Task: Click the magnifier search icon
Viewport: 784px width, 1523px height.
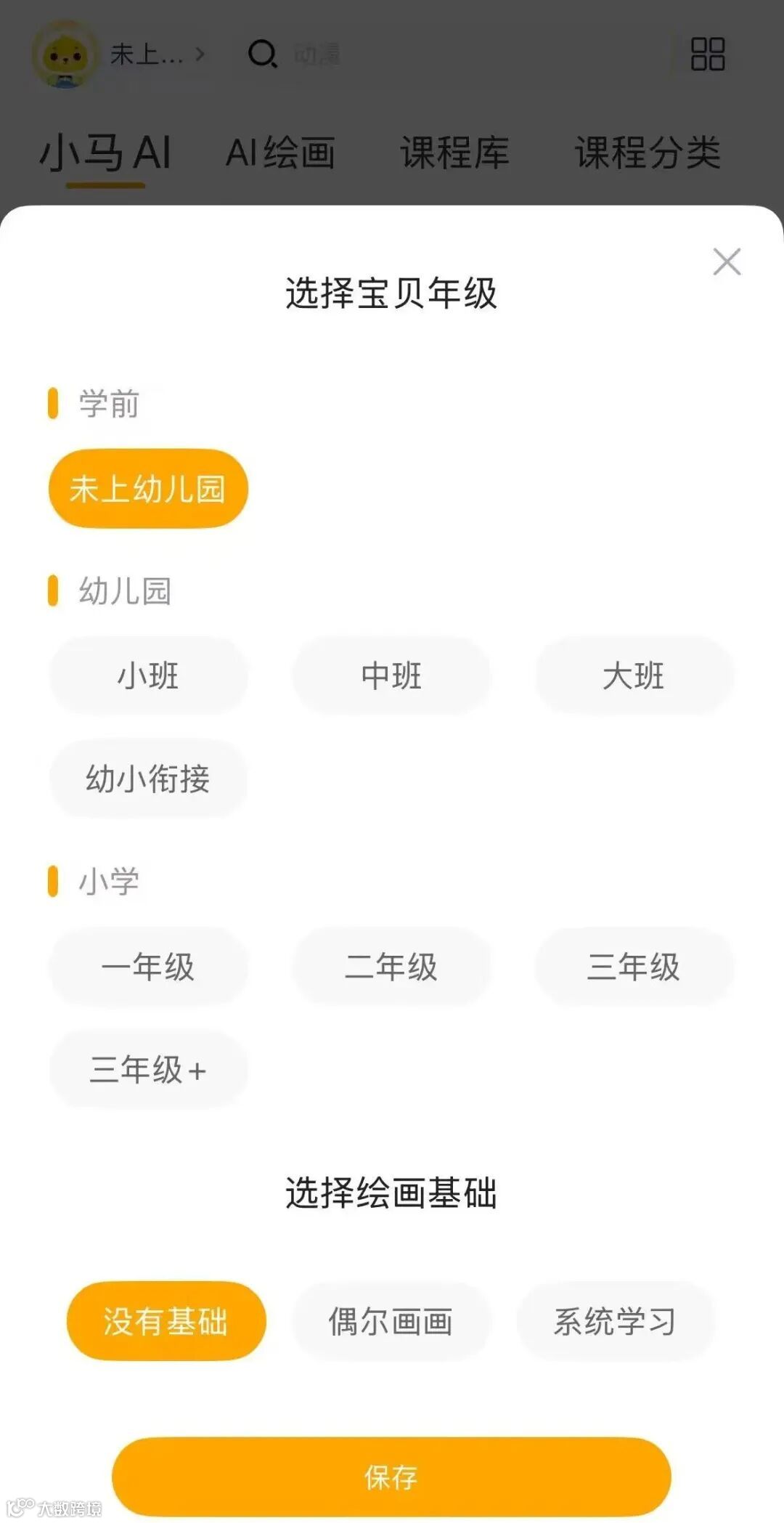Action: pyautogui.click(x=265, y=54)
